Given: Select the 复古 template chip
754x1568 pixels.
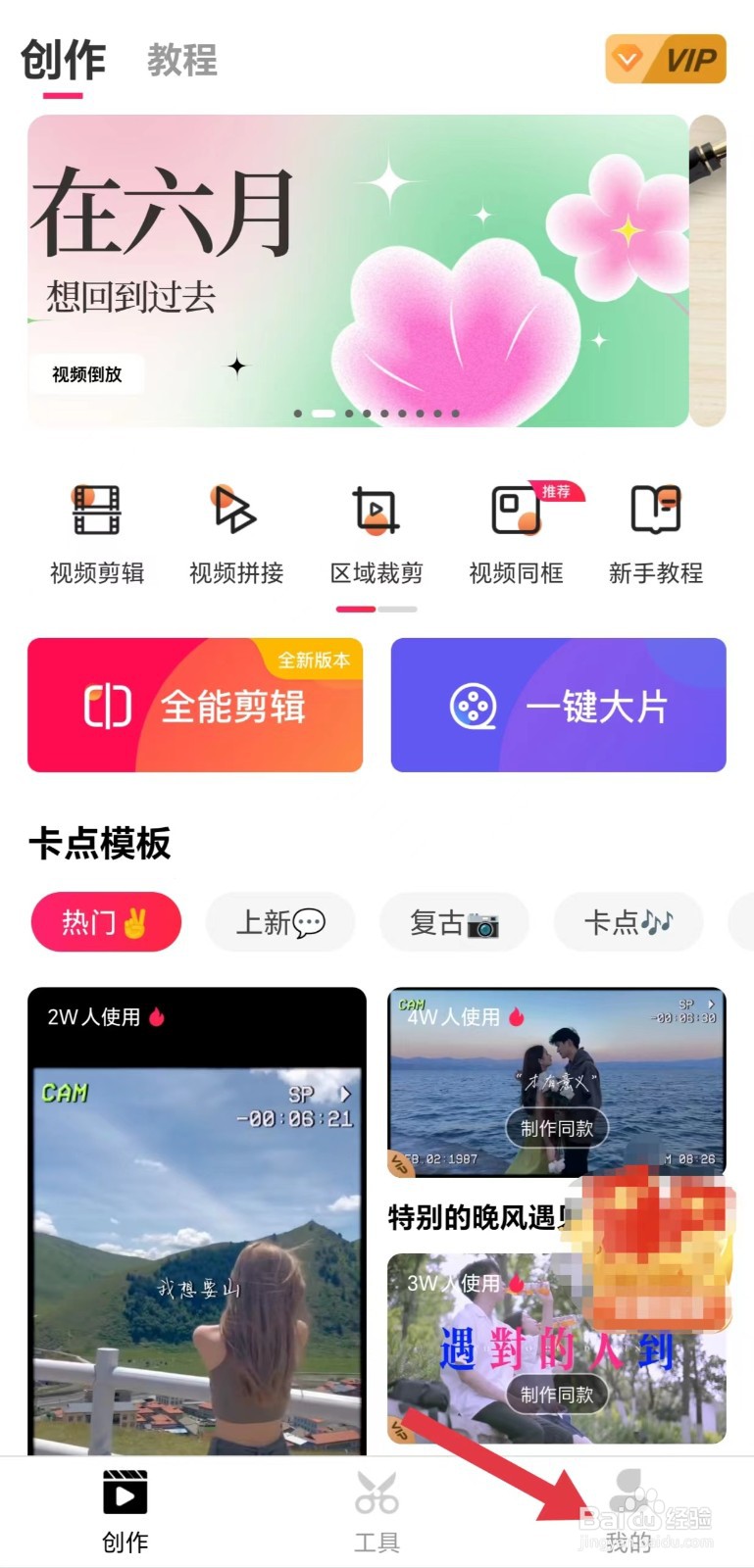Looking at the screenshot, I should (x=454, y=922).
